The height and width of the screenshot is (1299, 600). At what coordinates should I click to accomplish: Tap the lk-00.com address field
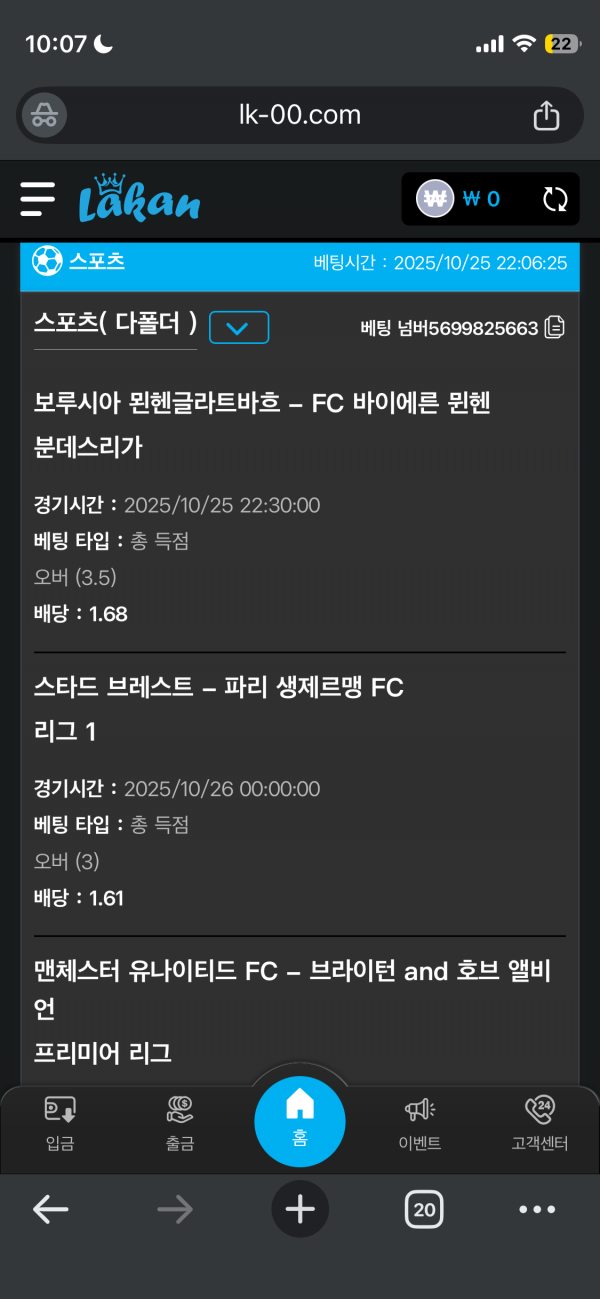pyautogui.click(x=300, y=116)
